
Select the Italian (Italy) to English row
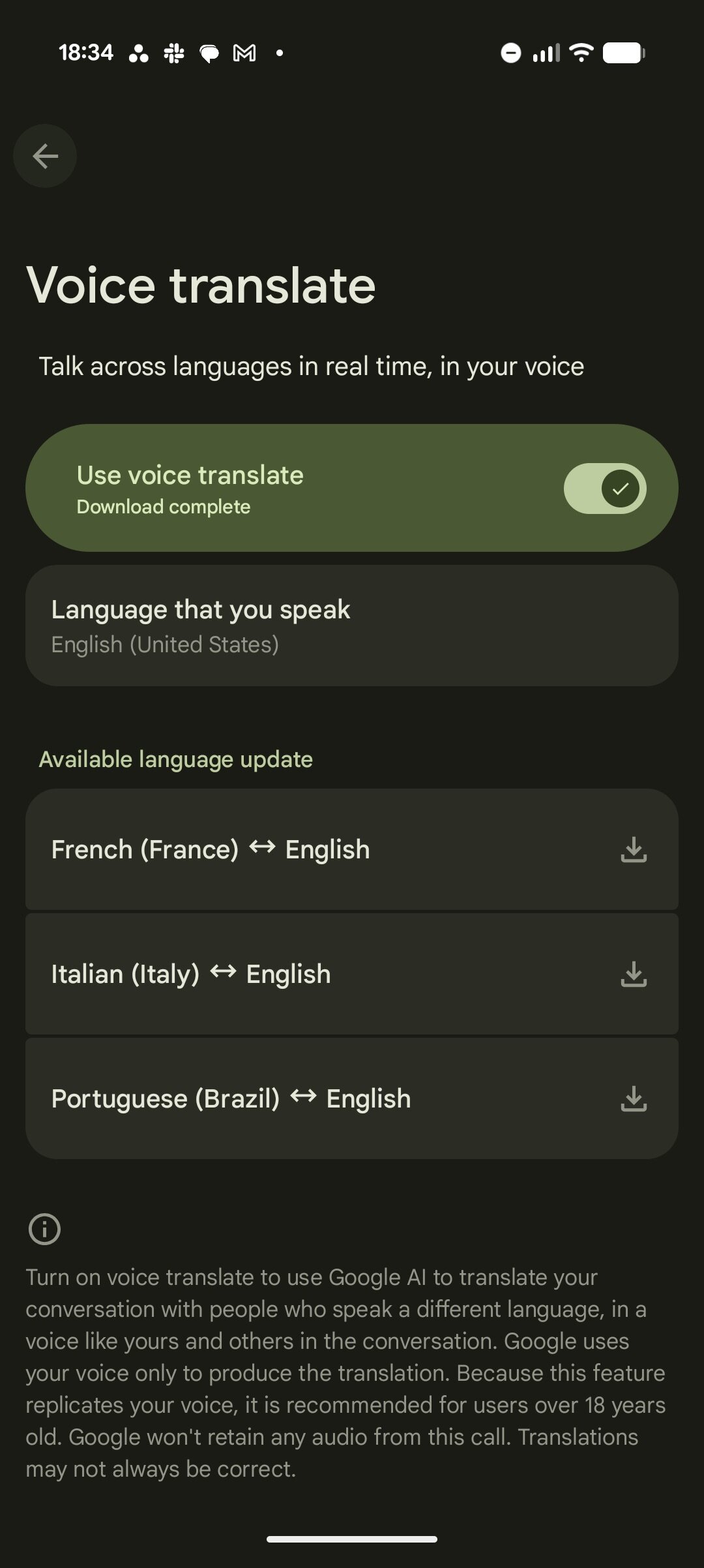(313, 974)
